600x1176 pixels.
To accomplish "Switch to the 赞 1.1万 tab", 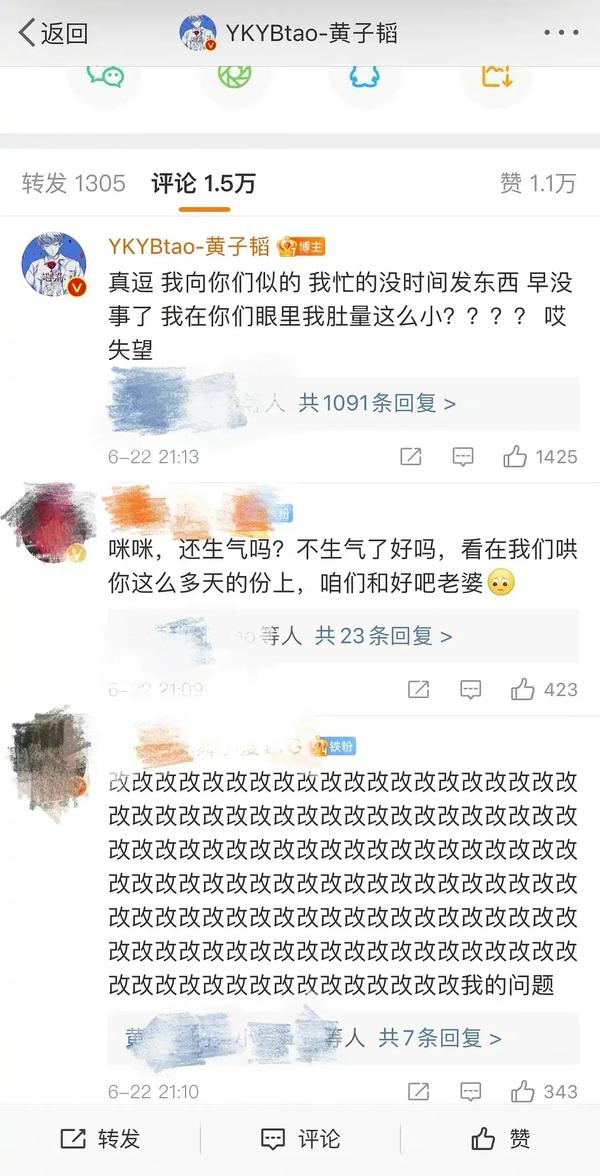I will [538, 183].
